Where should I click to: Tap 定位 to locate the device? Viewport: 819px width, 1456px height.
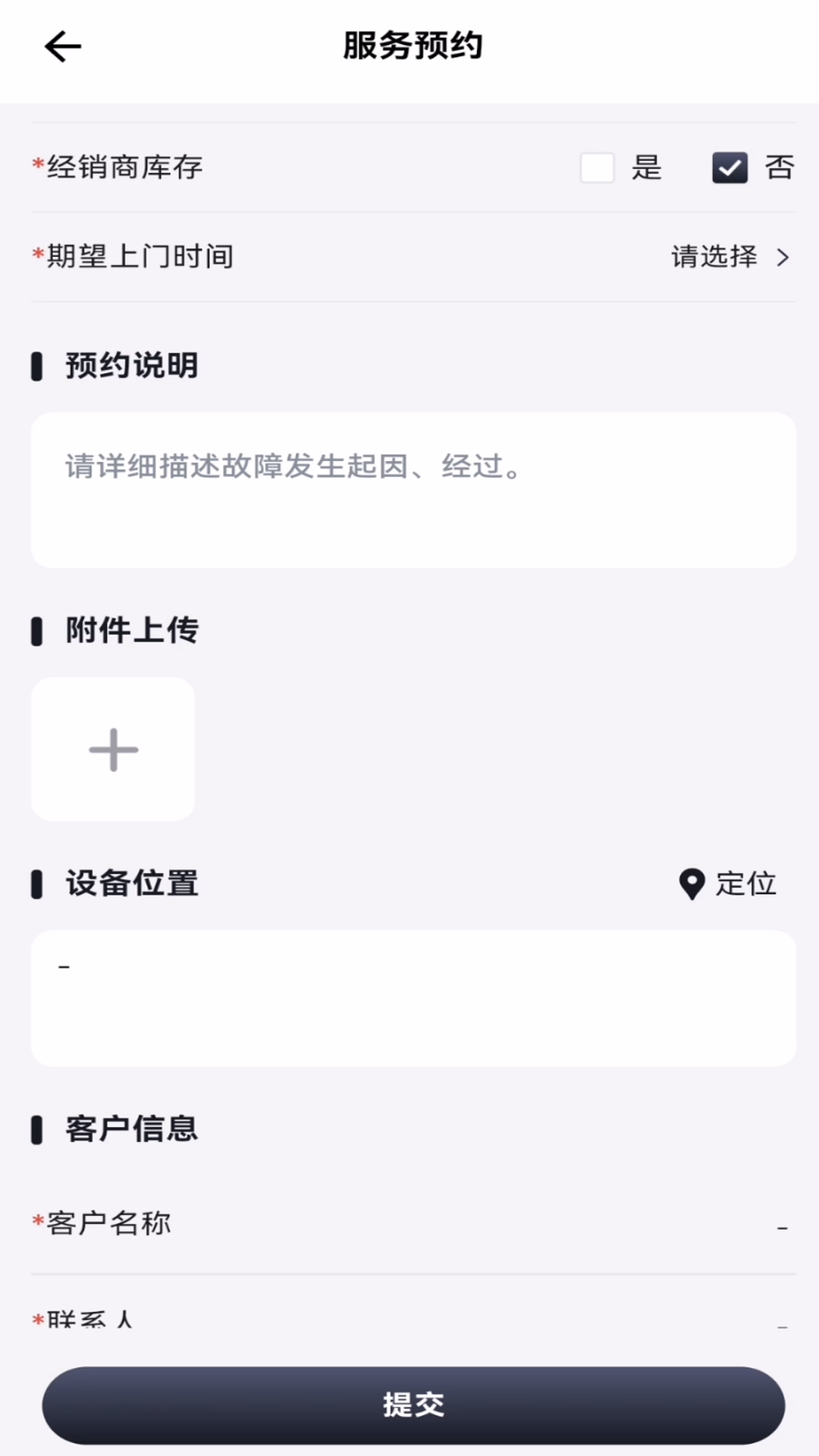click(728, 883)
